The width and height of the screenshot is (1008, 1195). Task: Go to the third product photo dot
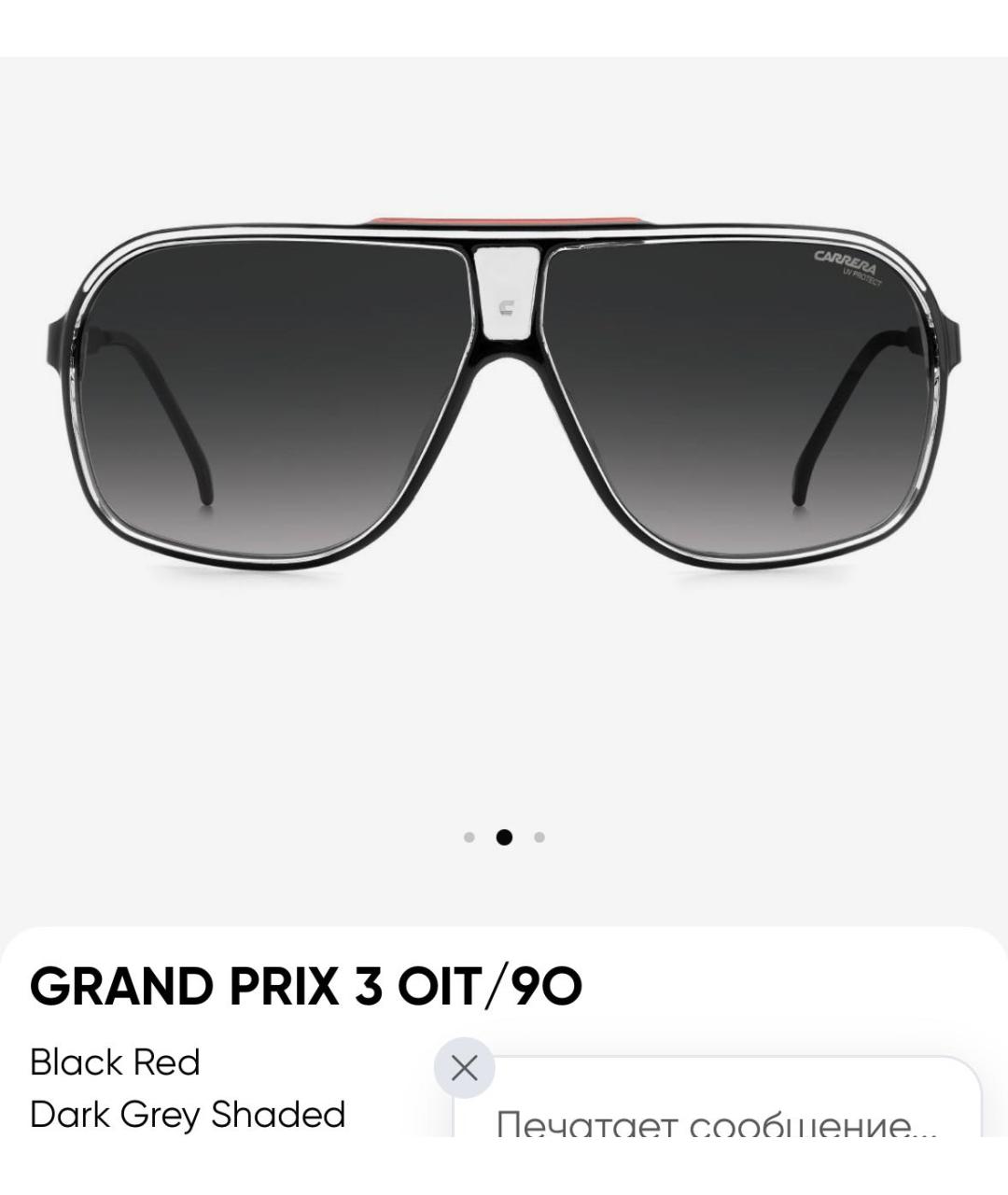[x=539, y=837]
